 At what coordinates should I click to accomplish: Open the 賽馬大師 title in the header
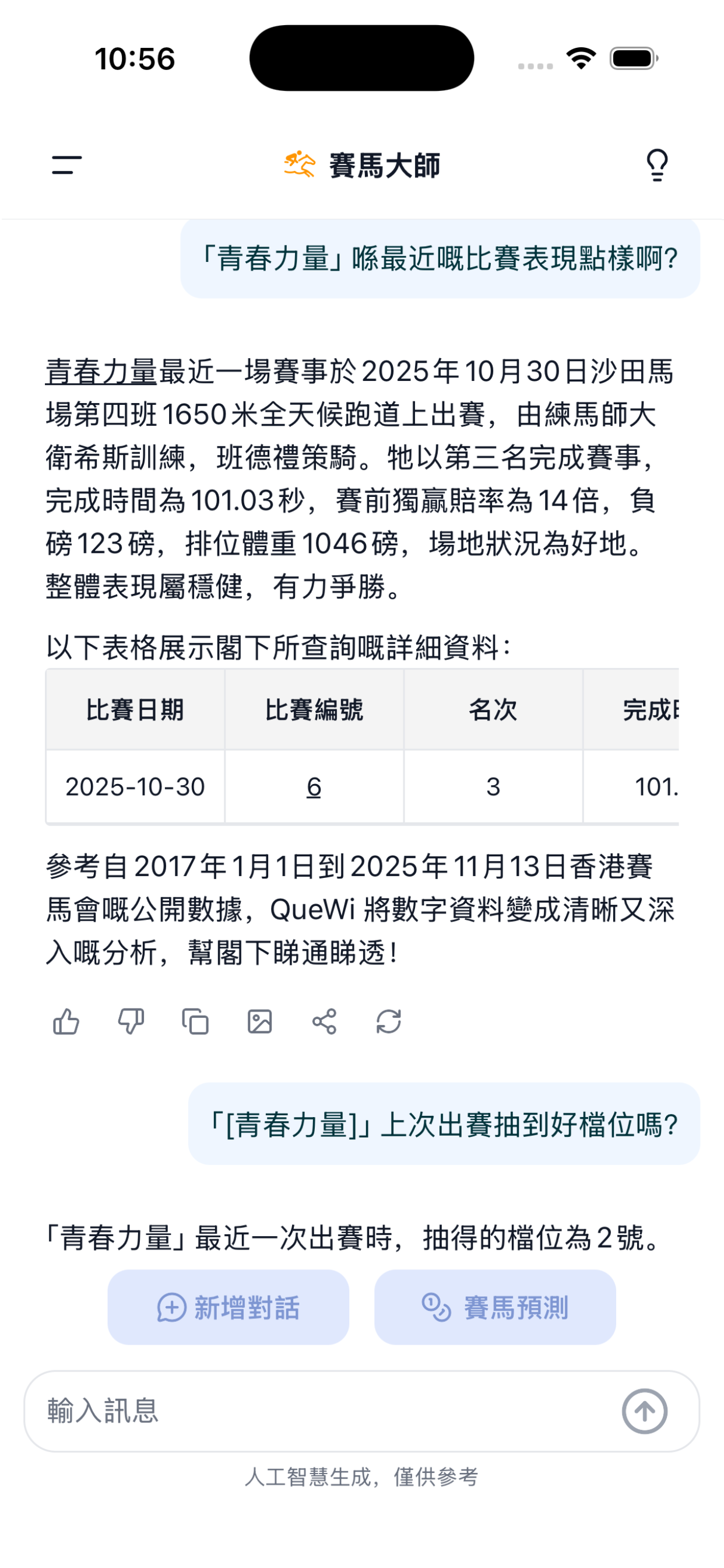pos(385,165)
